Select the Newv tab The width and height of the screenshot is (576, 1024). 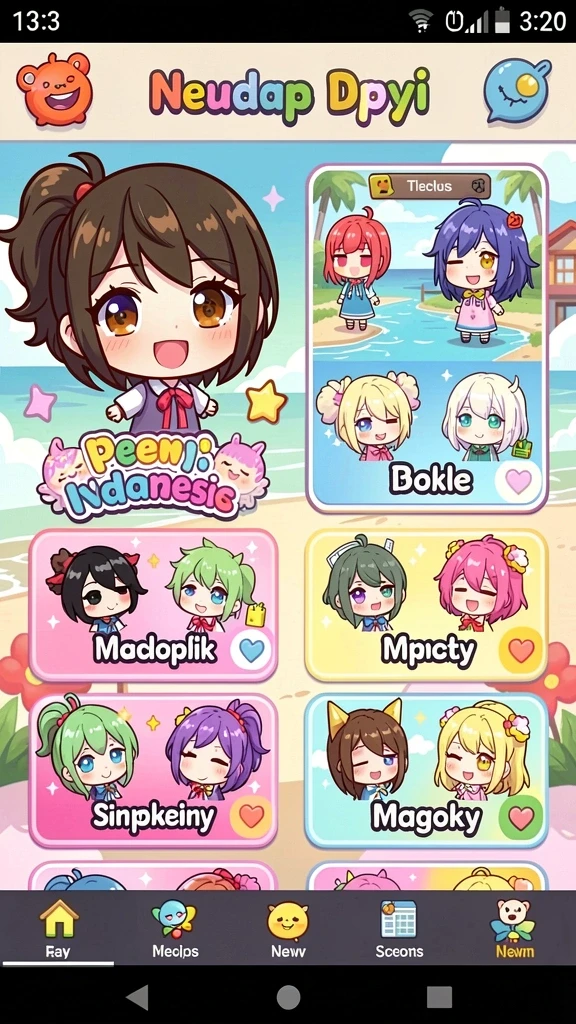[288, 929]
